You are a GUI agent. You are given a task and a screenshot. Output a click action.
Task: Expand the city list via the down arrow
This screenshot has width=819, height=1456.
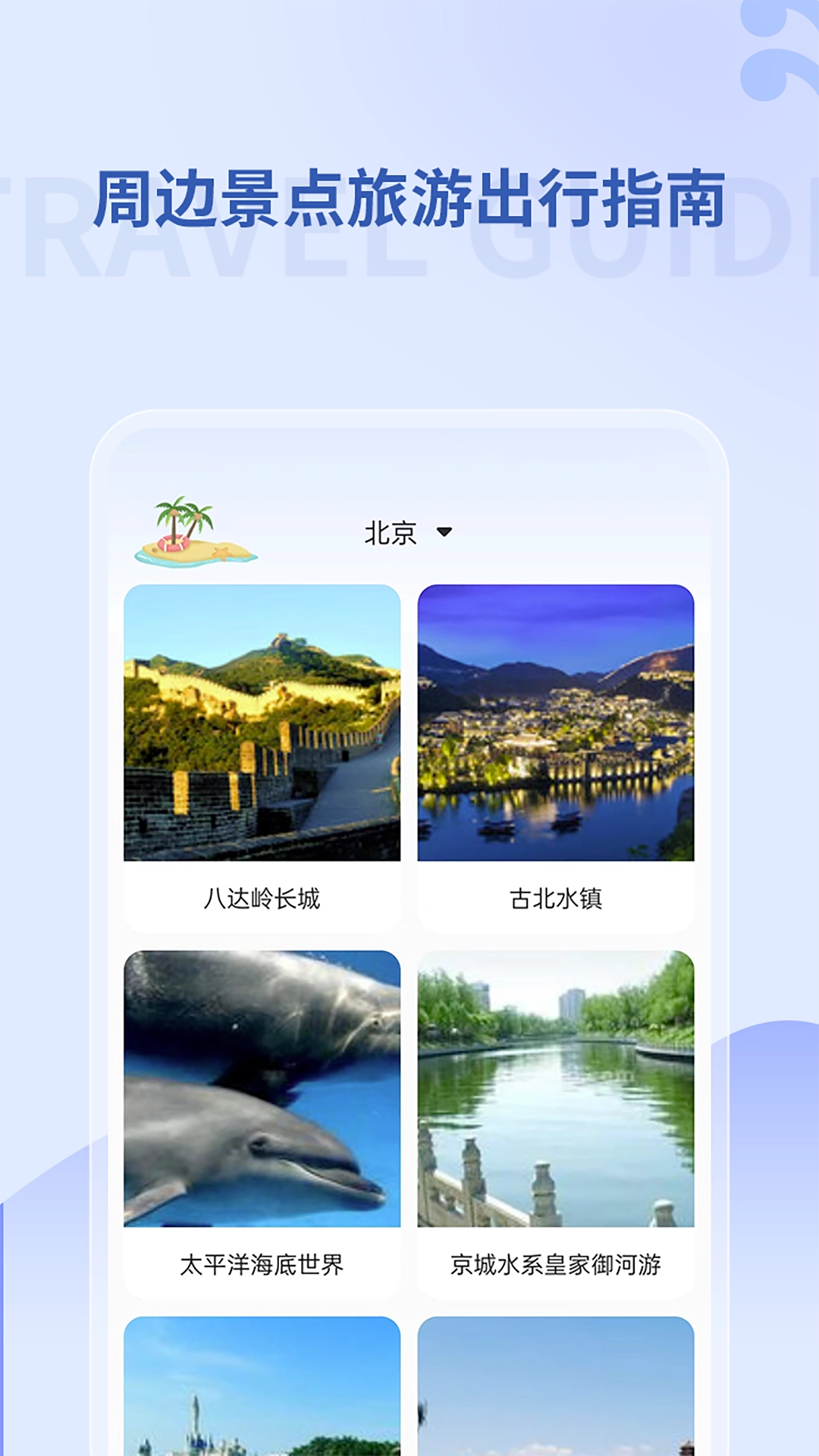click(x=445, y=535)
